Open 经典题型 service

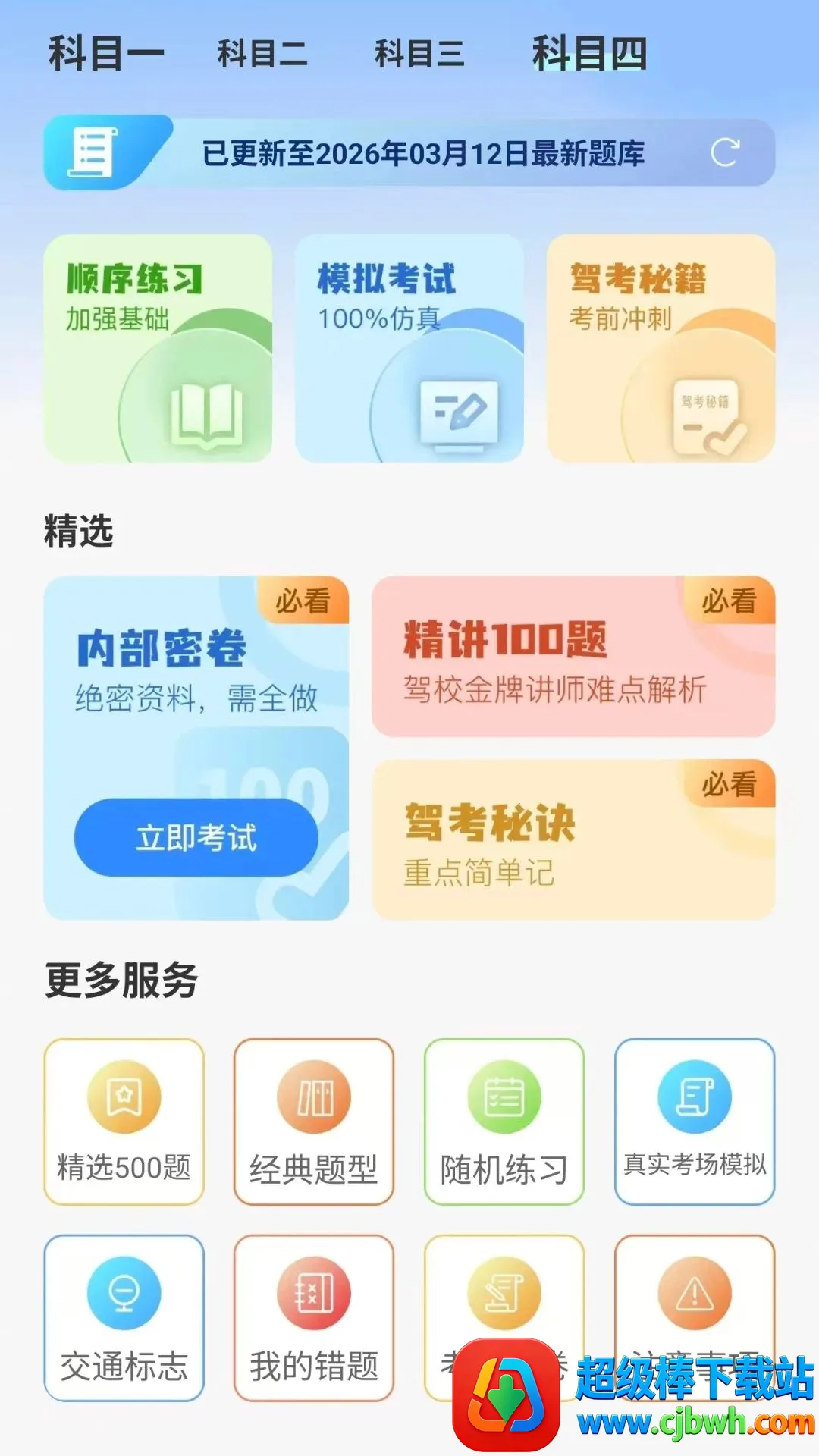coord(314,1122)
